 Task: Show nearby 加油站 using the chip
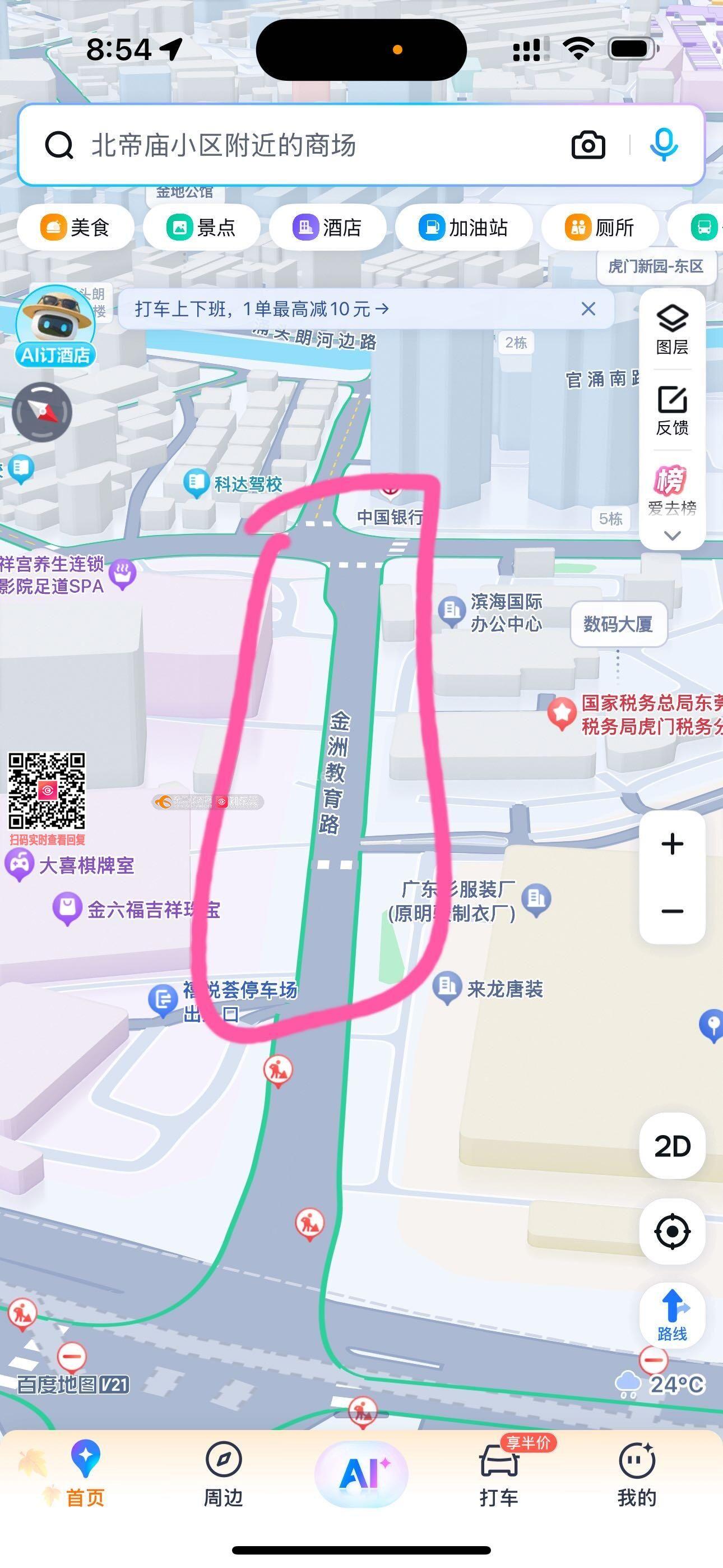click(464, 228)
